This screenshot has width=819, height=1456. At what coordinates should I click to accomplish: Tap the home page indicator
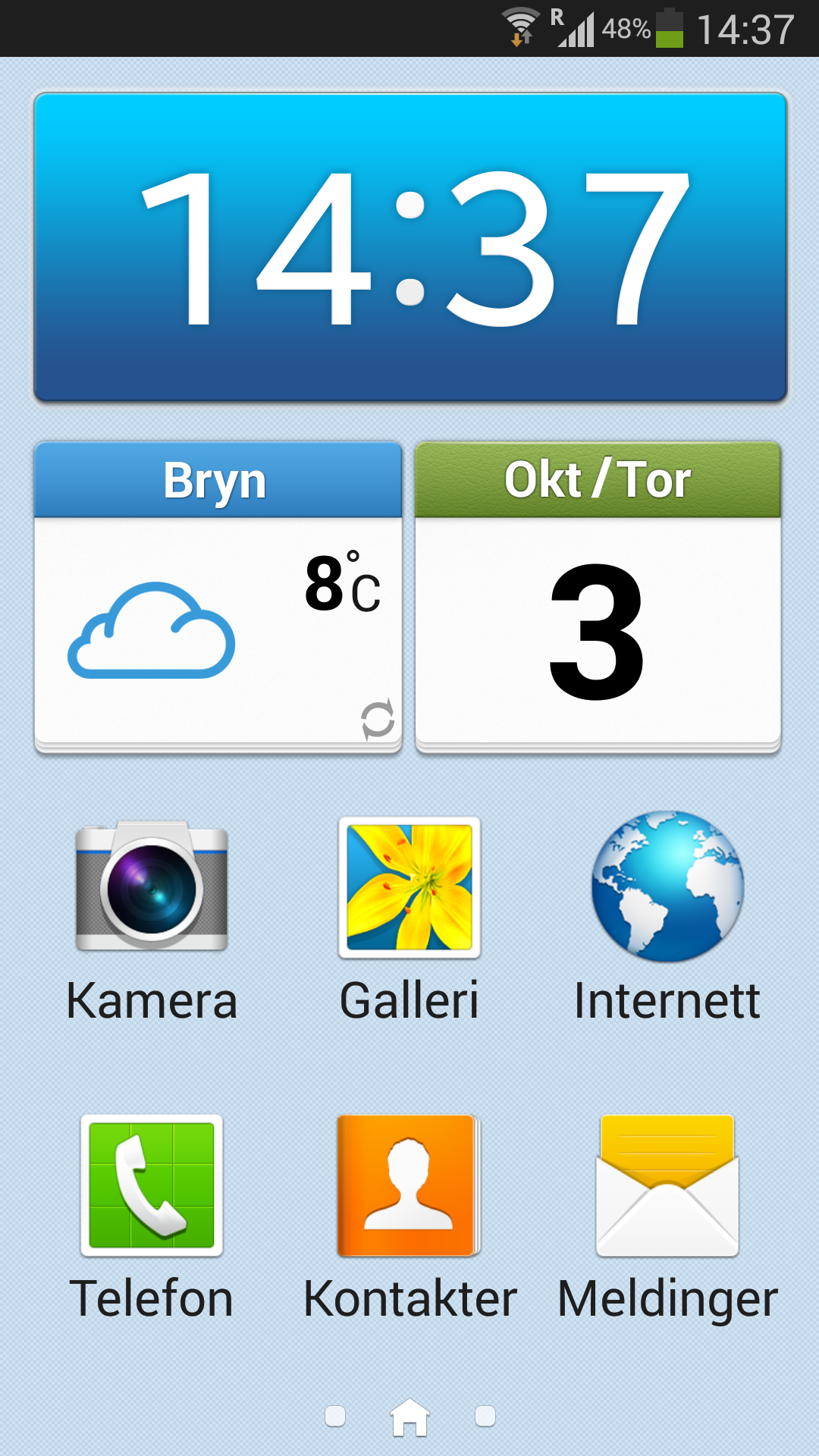(409, 1417)
